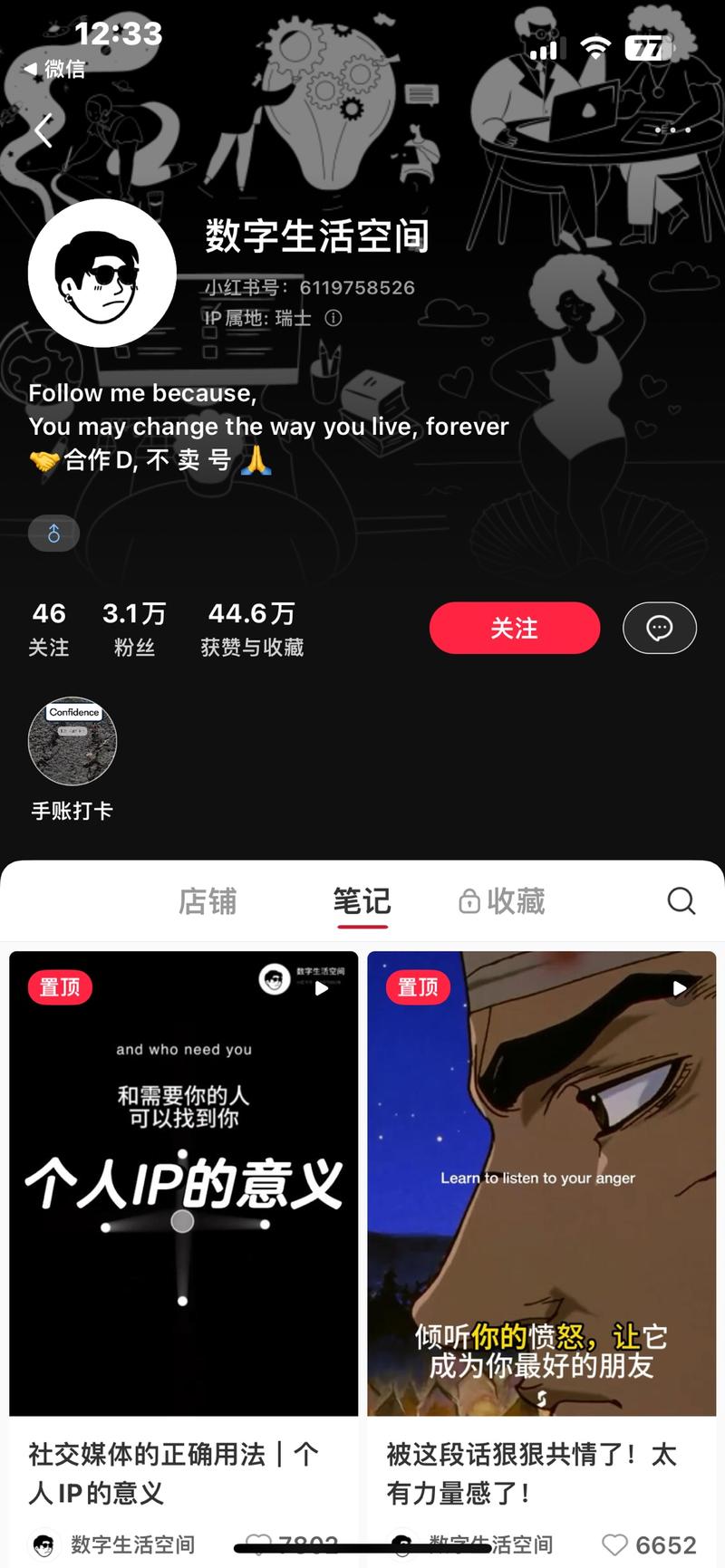725x1568 pixels.
Task: Search this user's notes
Action: (681, 900)
